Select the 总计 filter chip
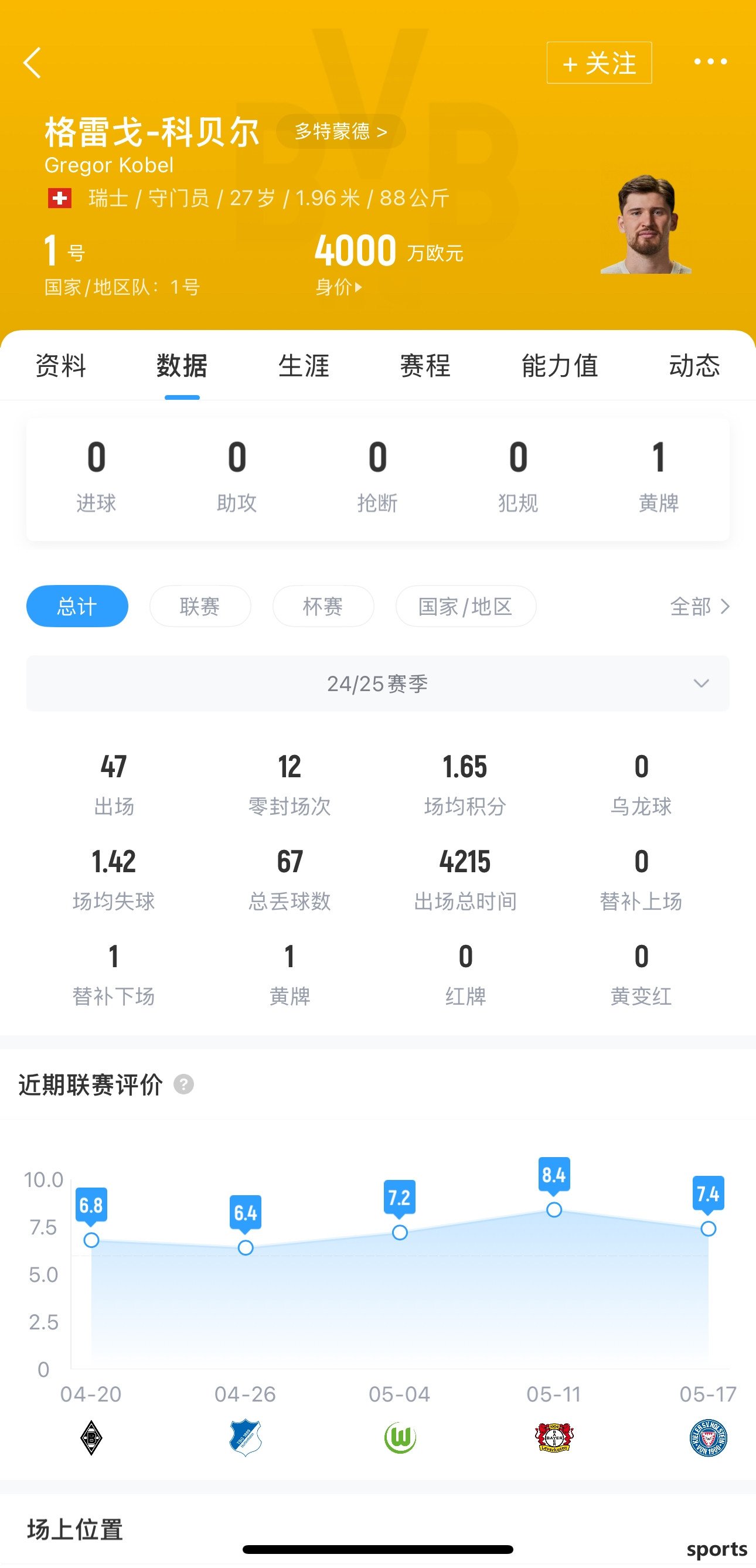756x1568 pixels. coord(77,606)
